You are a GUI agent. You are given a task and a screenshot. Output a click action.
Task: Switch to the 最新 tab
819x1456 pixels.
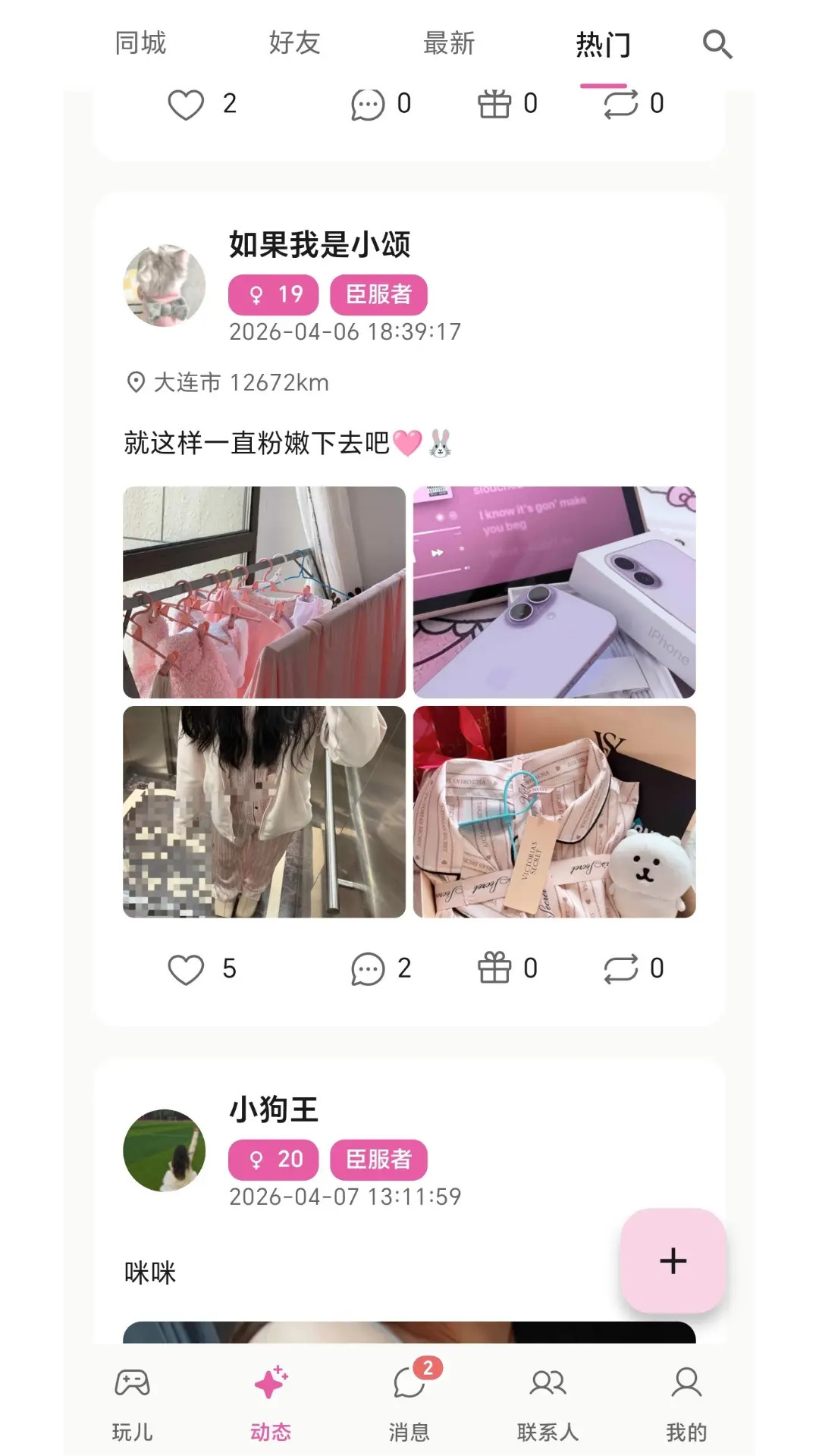tap(449, 43)
